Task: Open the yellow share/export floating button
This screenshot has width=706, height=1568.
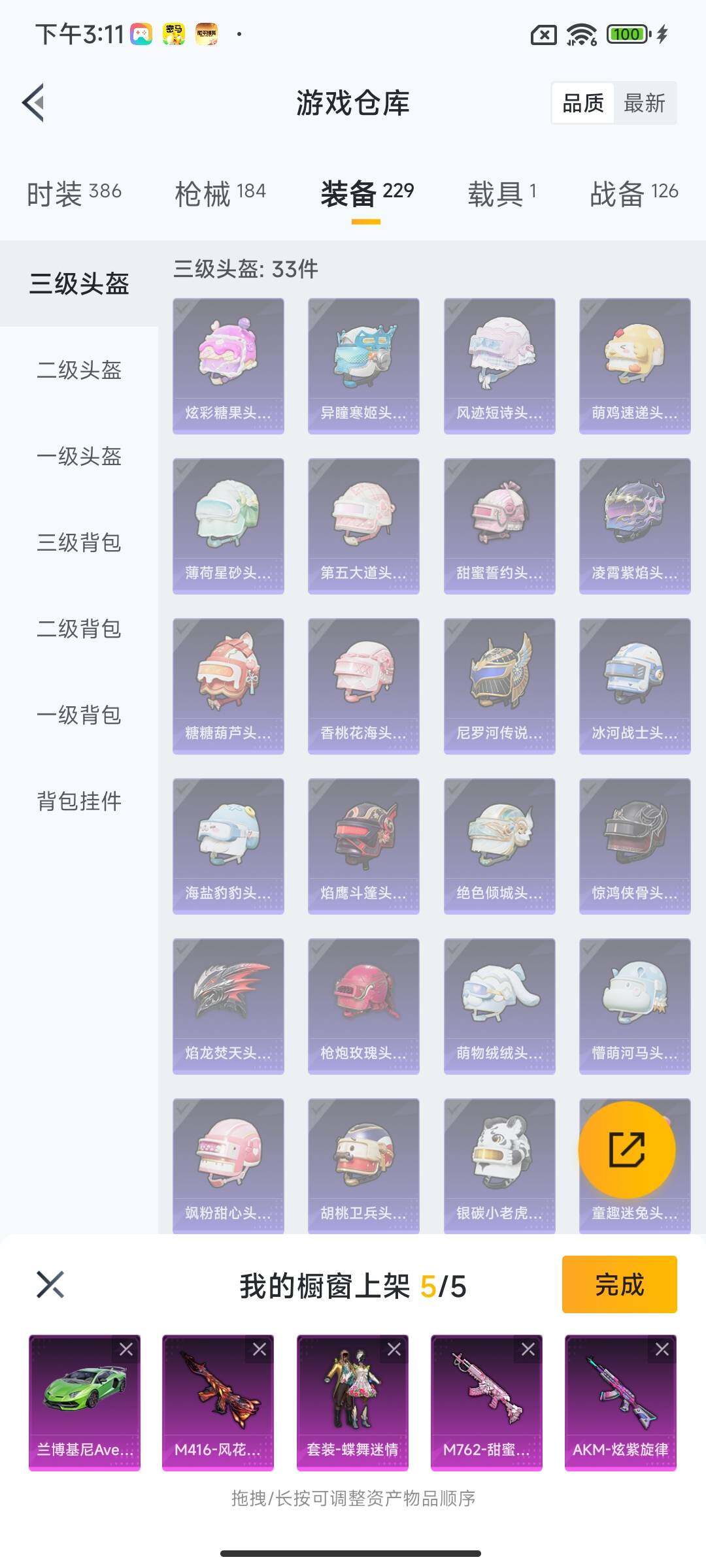Action: [x=626, y=1150]
